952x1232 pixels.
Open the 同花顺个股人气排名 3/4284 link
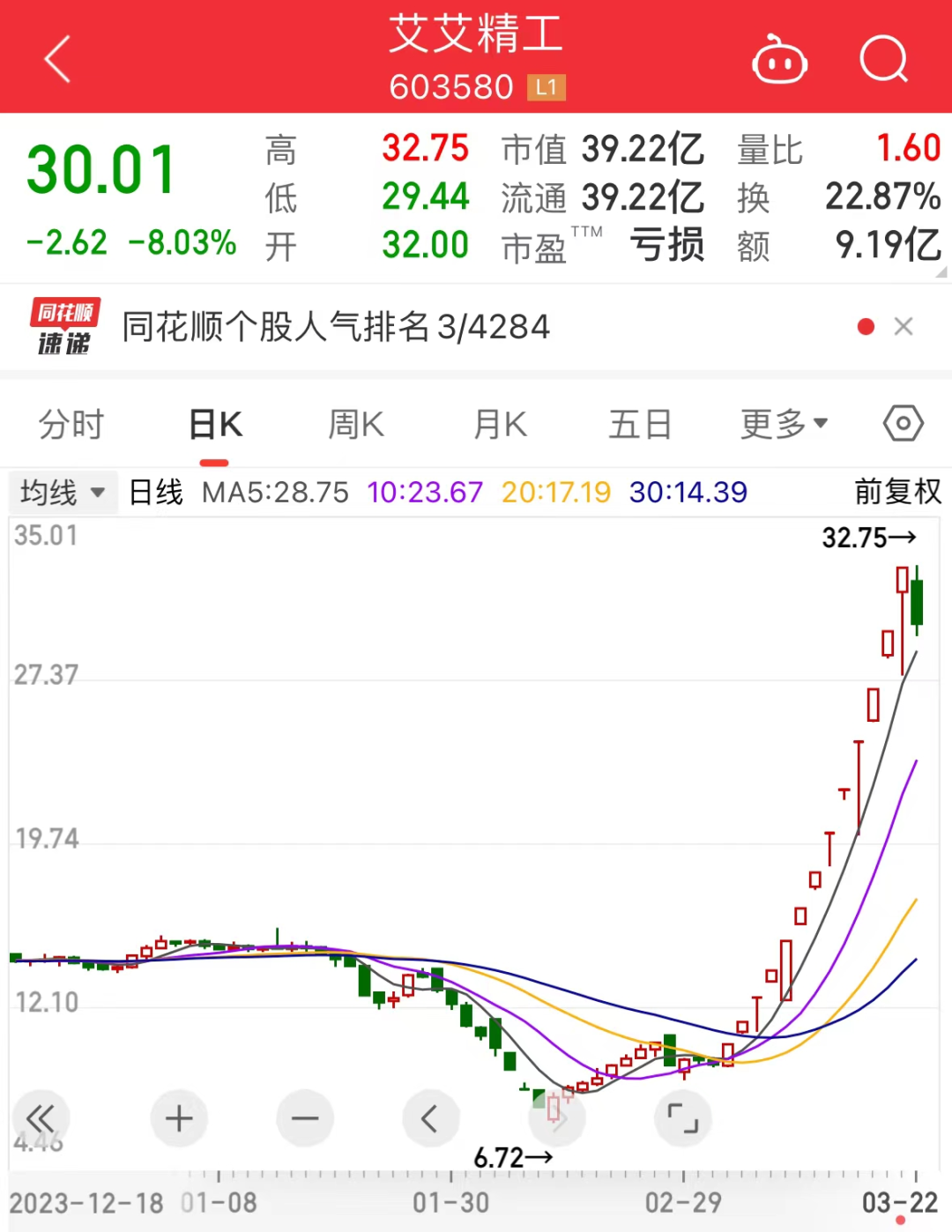335,326
